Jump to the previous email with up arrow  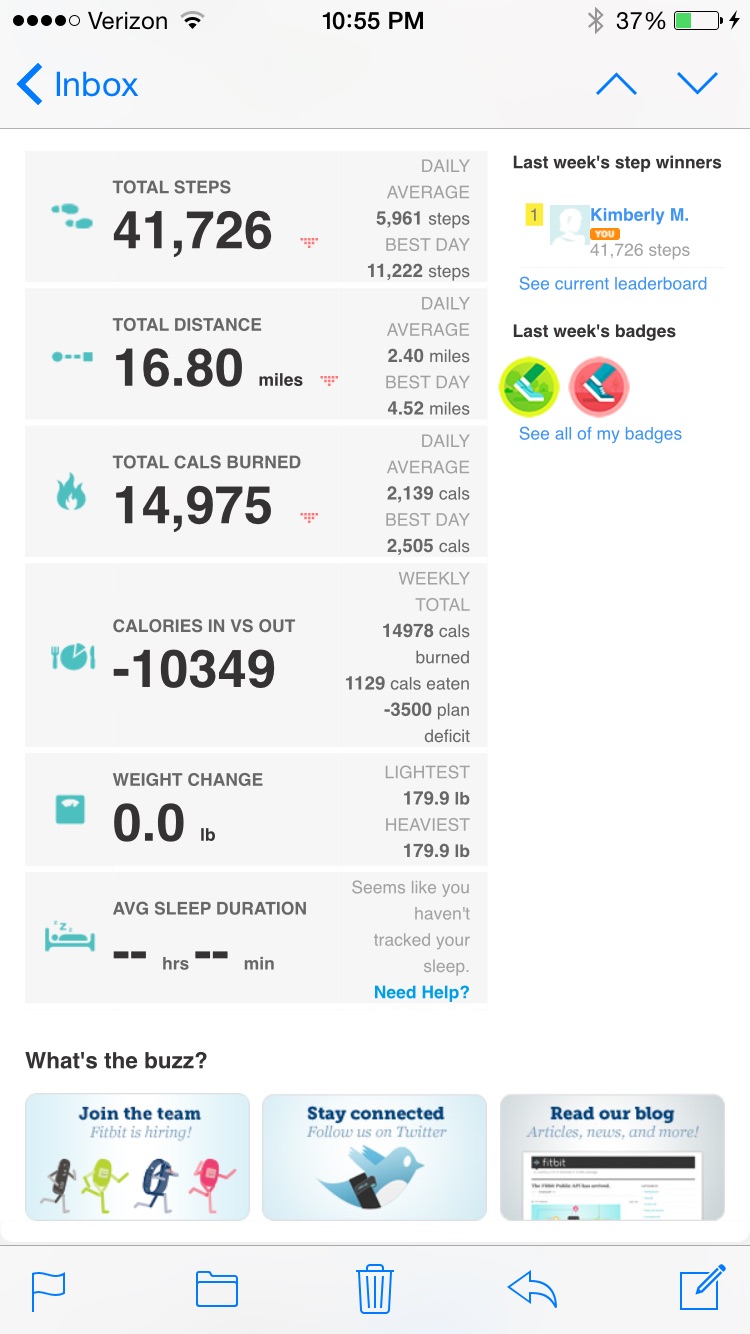tap(616, 85)
